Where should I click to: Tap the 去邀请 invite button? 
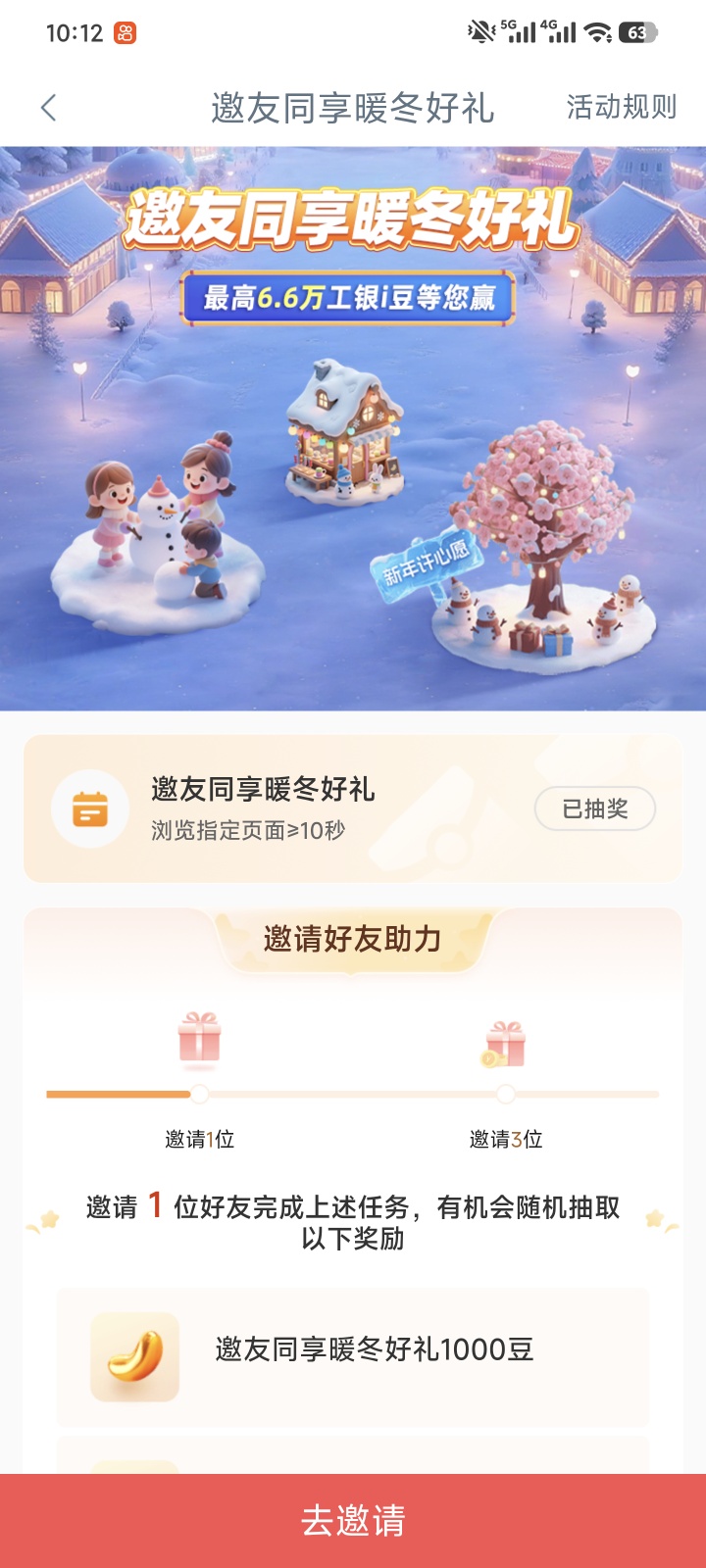(353, 1520)
